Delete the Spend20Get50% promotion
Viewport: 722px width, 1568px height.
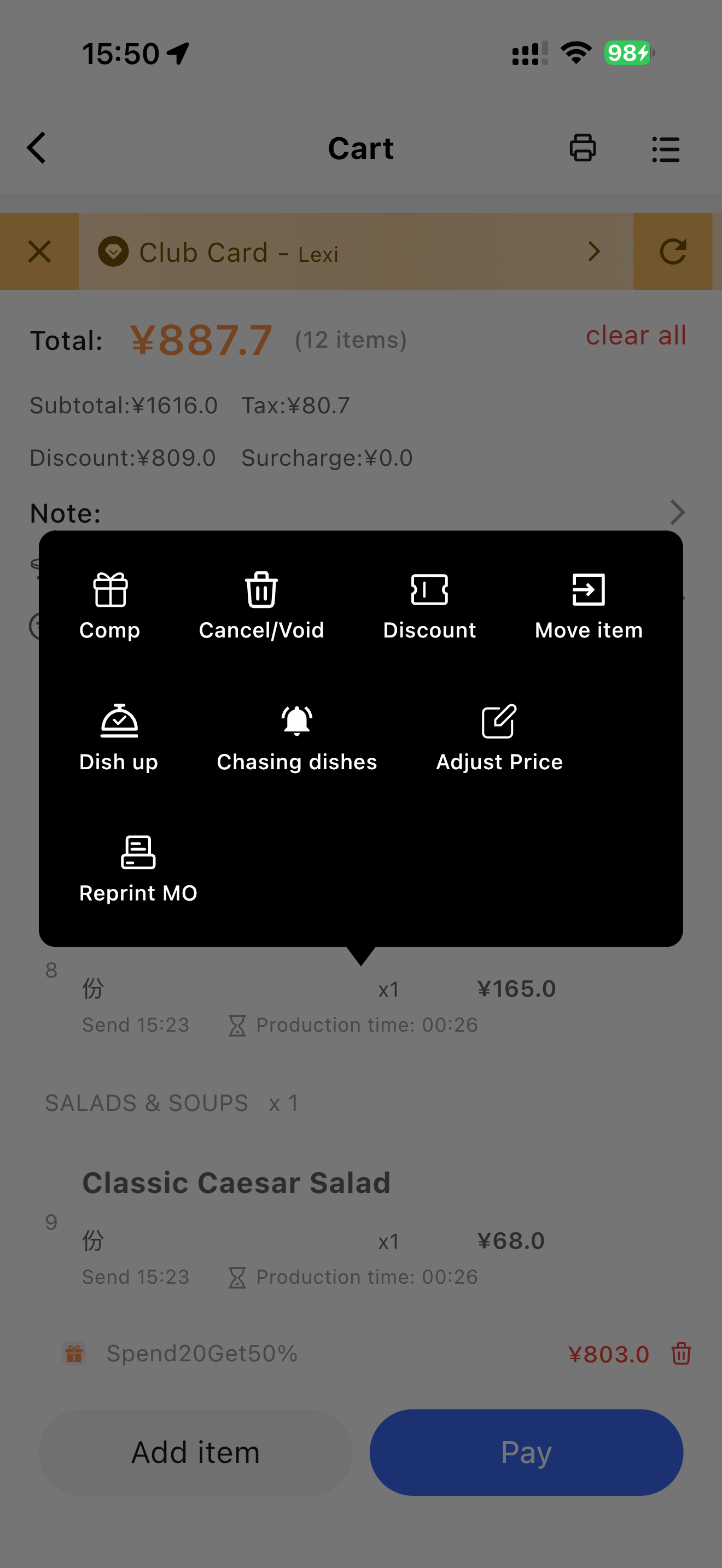point(680,1354)
